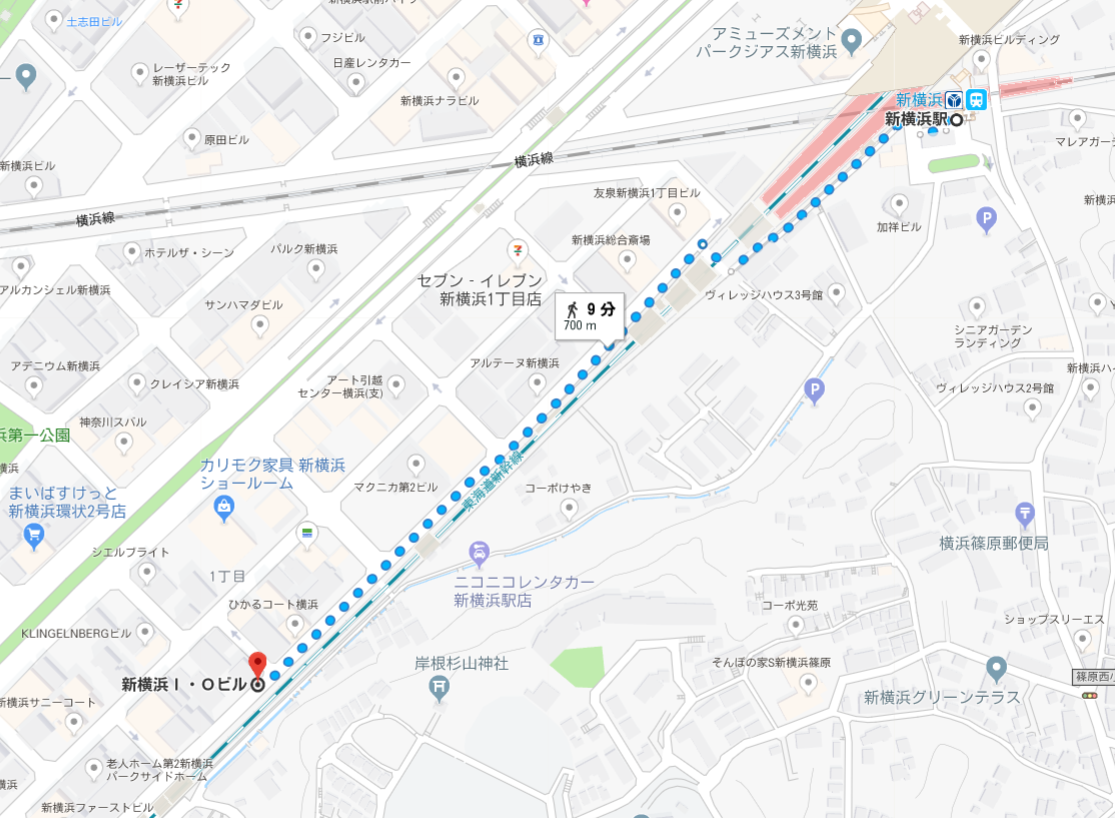The width and height of the screenshot is (1115, 818).
Task: Open ニコニコレンタカー 新横浜駅店 place marker
Action: [480, 552]
